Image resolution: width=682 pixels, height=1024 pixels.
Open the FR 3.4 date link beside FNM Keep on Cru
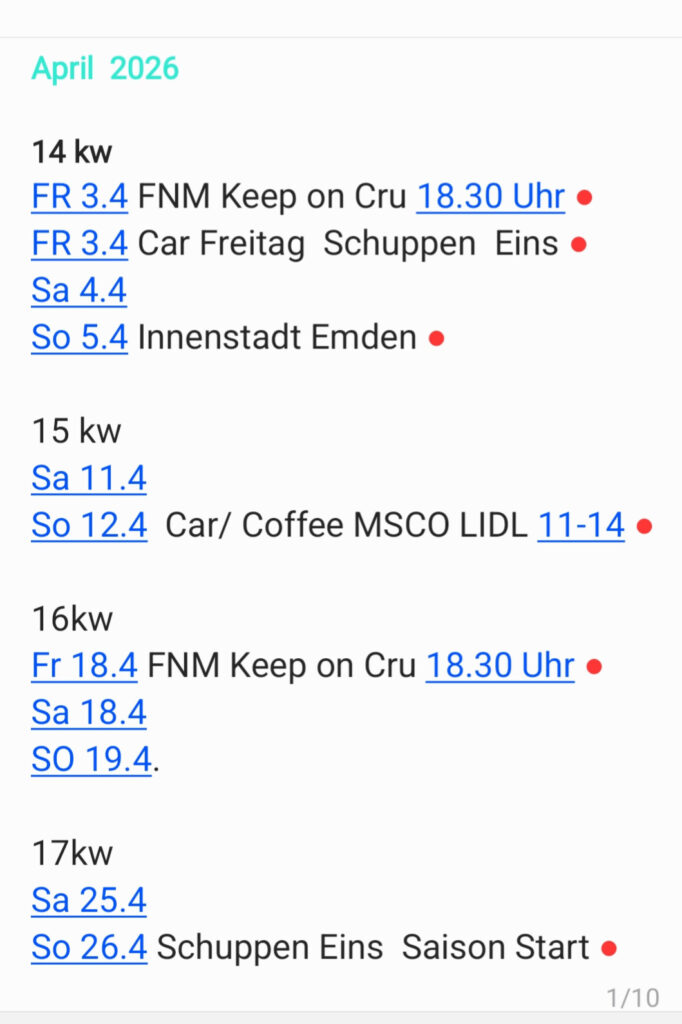point(80,197)
